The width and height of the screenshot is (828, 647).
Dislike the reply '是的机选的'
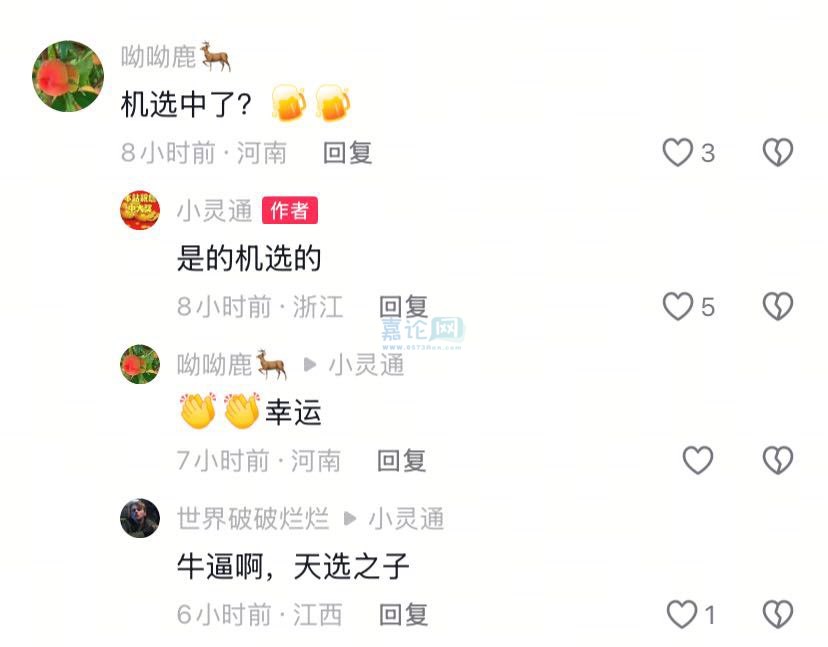coord(777,307)
